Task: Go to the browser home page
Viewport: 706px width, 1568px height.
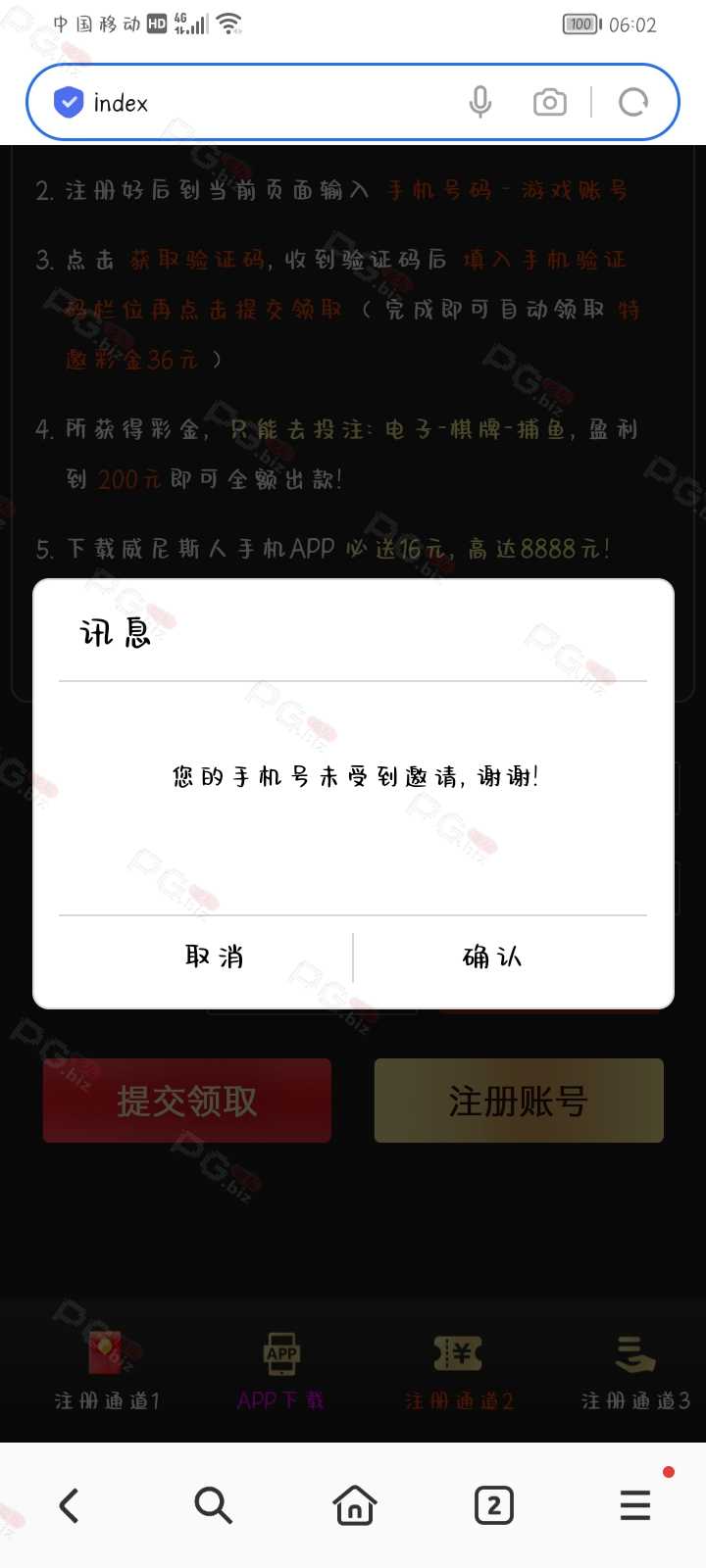Action: [x=355, y=1505]
